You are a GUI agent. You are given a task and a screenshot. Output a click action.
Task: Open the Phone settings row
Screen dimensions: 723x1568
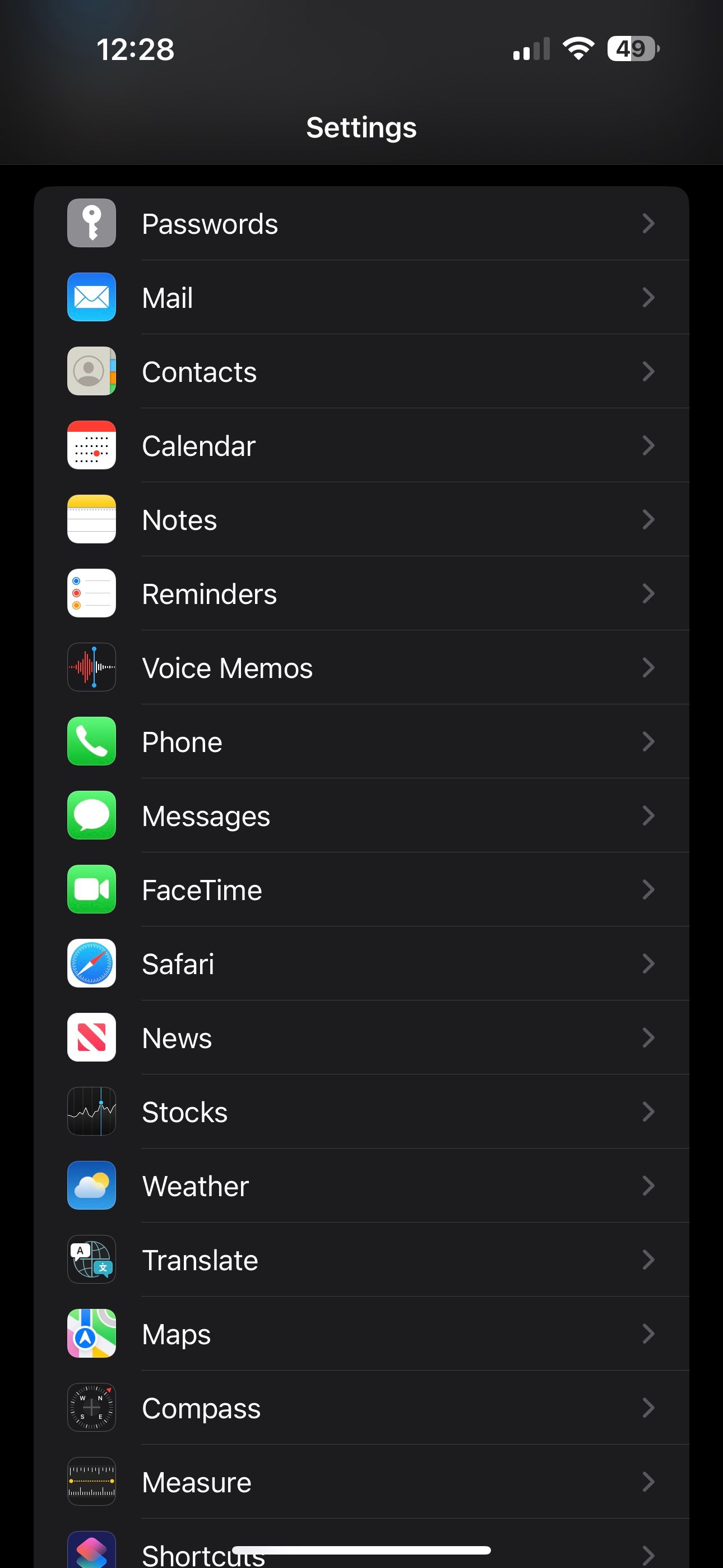(361, 741)
